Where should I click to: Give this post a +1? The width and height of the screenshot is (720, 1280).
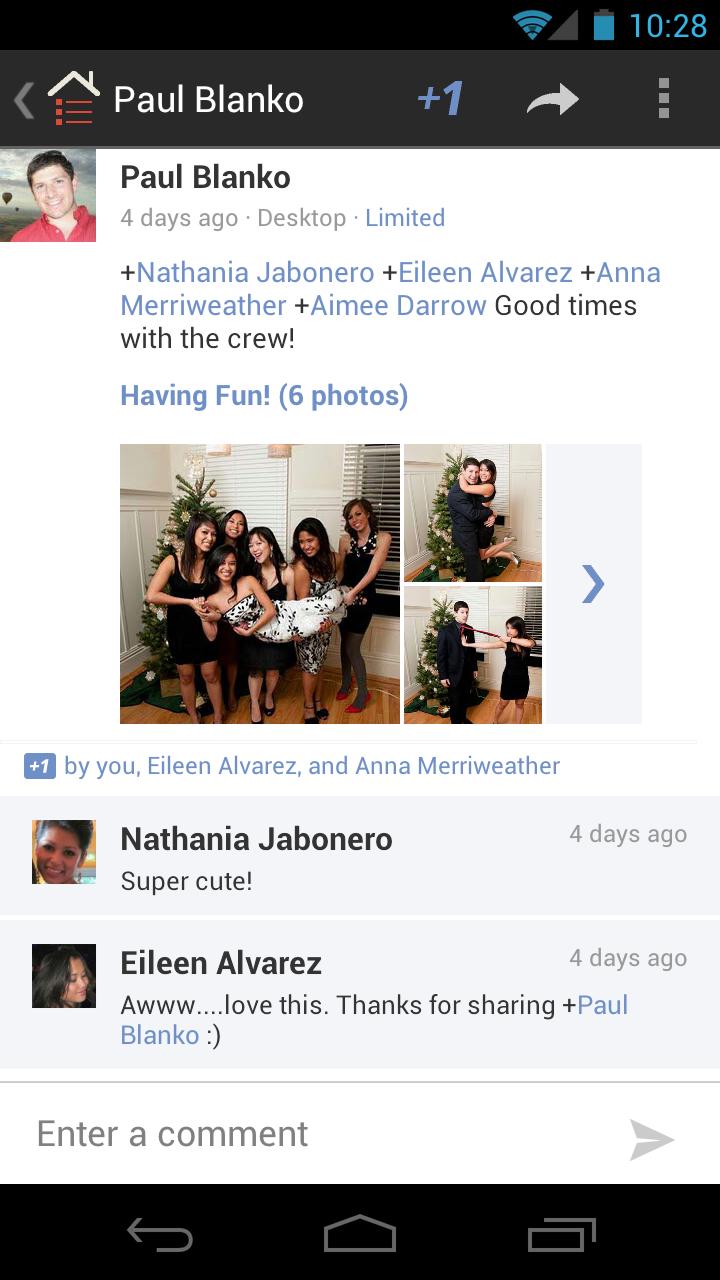tap(440, 99)
